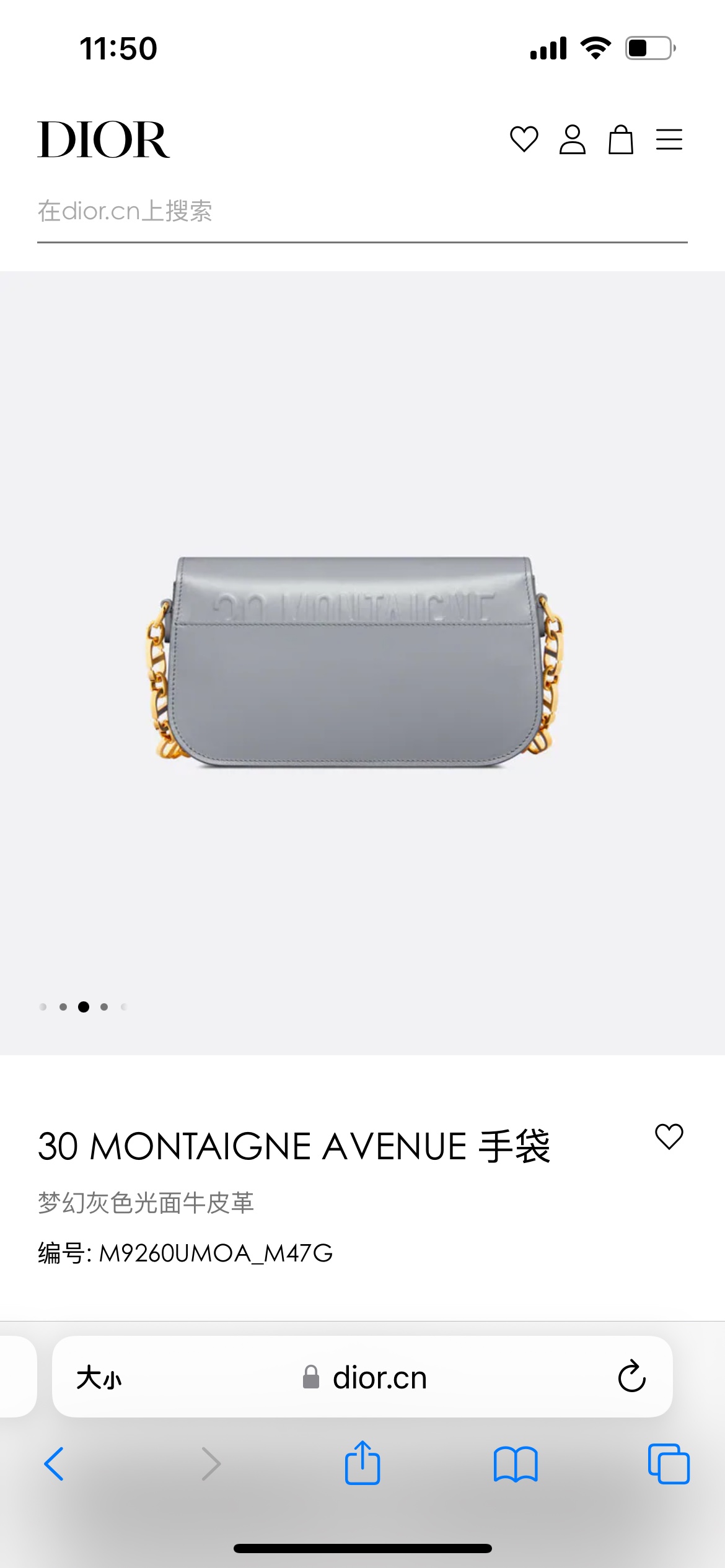The height and width of the screenshot is (1568, 725).
Task: Tap the dior.cn search field
Action: tap(362, 212)
